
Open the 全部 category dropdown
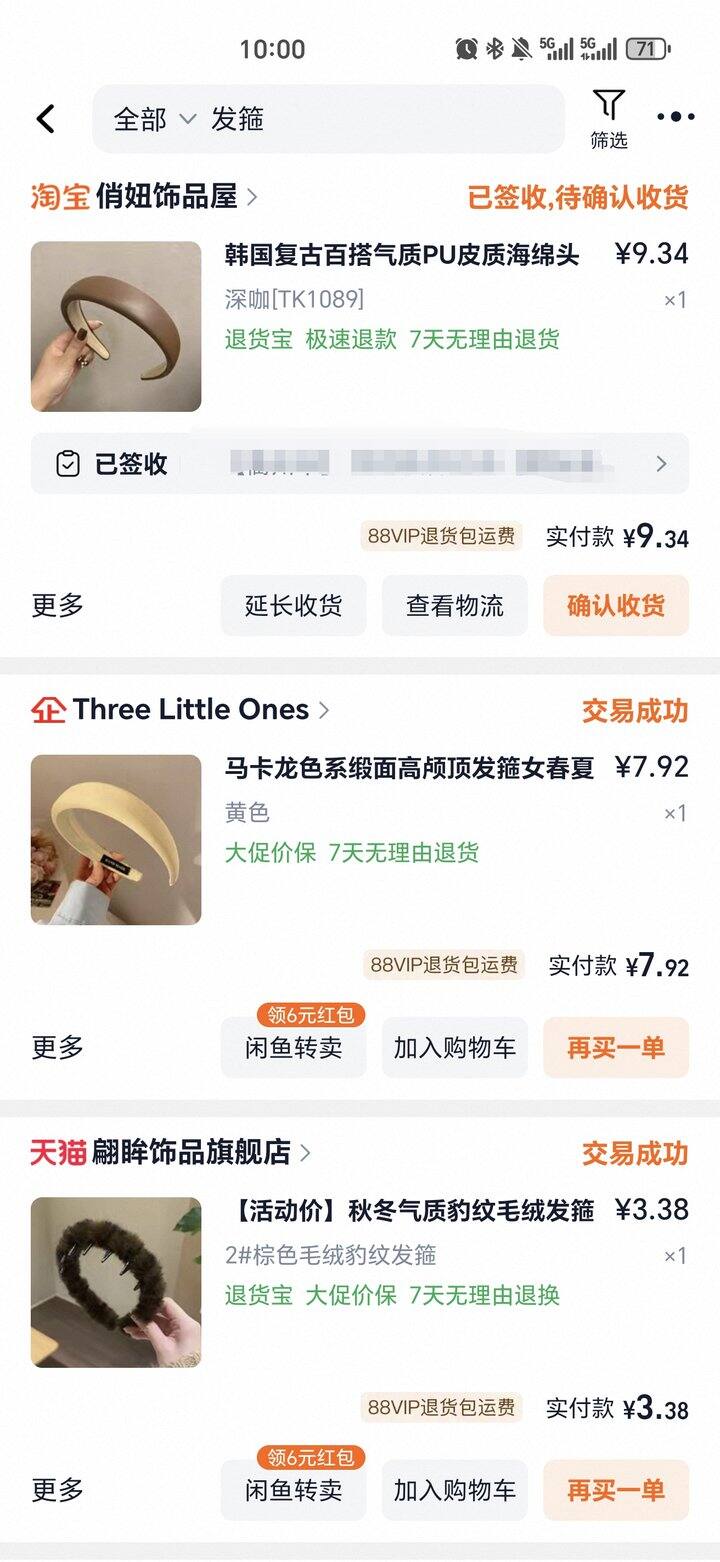click(x=153, y=120)
